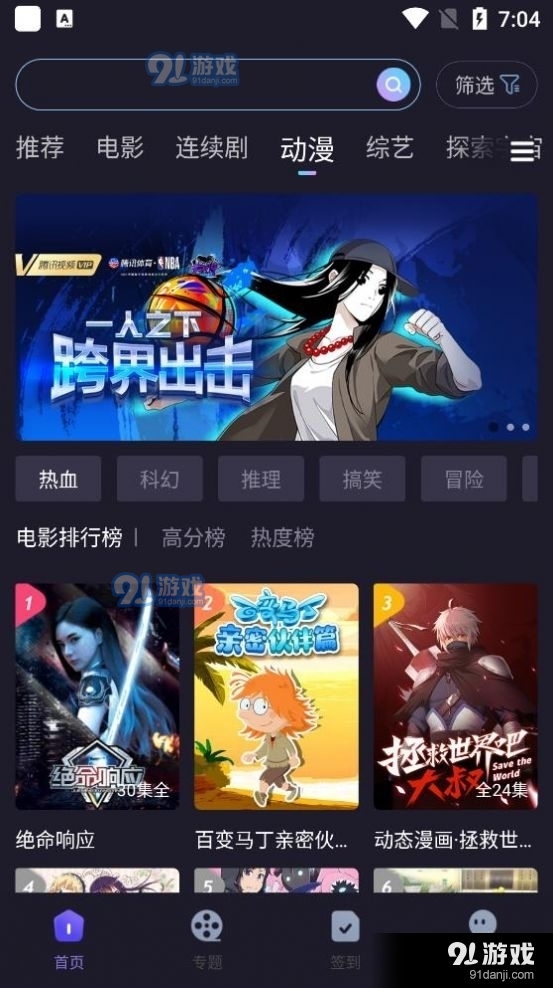Select the 热血 genre chip
Screen dimensions: 553x988
[x=59, y=479]
